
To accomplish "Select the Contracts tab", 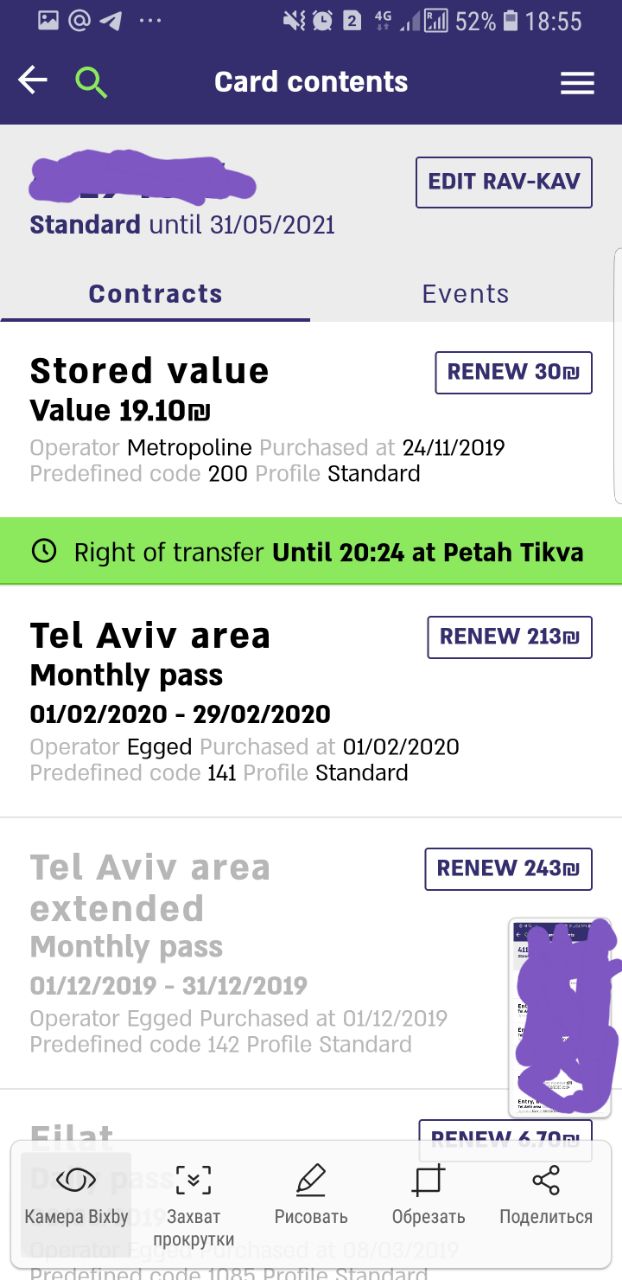I will (155, 293).
